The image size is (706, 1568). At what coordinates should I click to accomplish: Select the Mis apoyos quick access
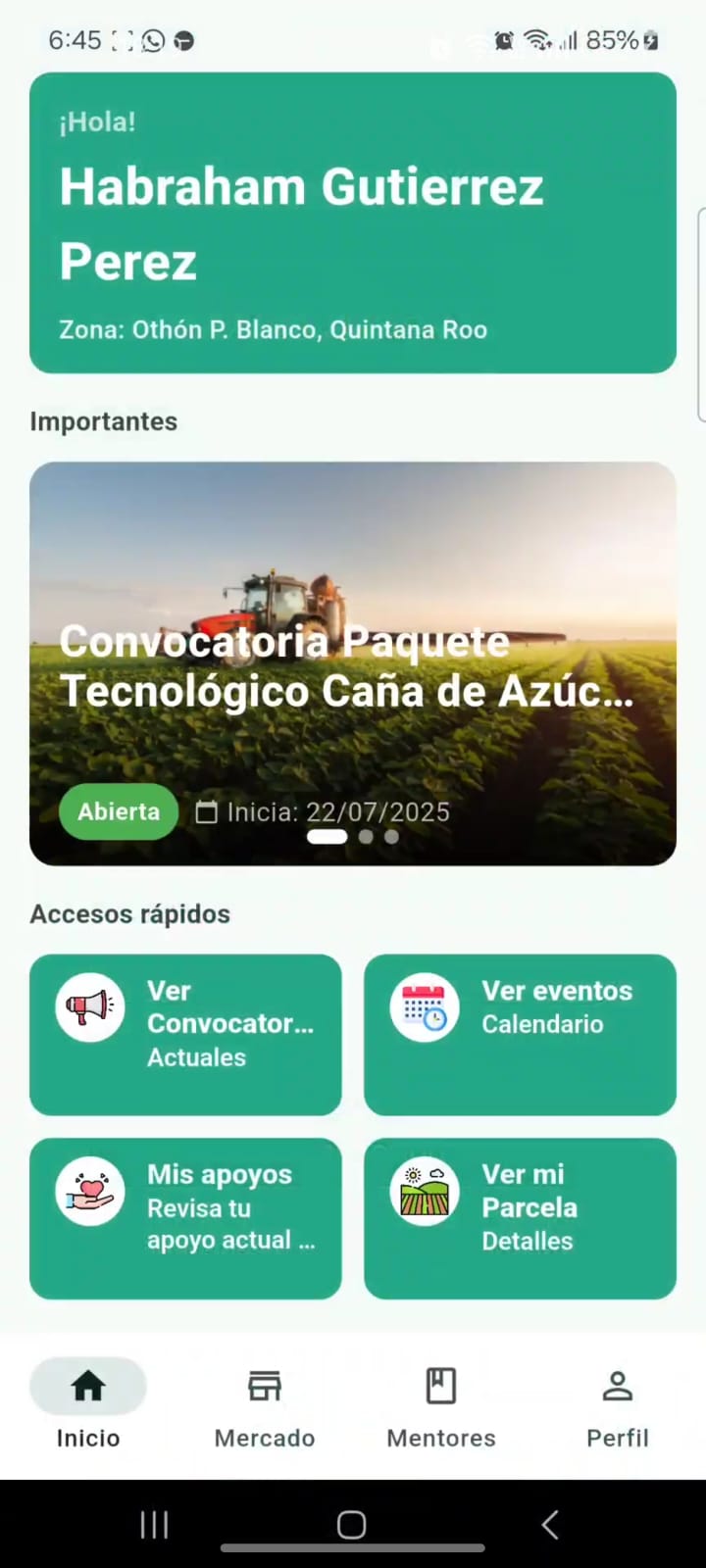click(x=185, y=1217)
